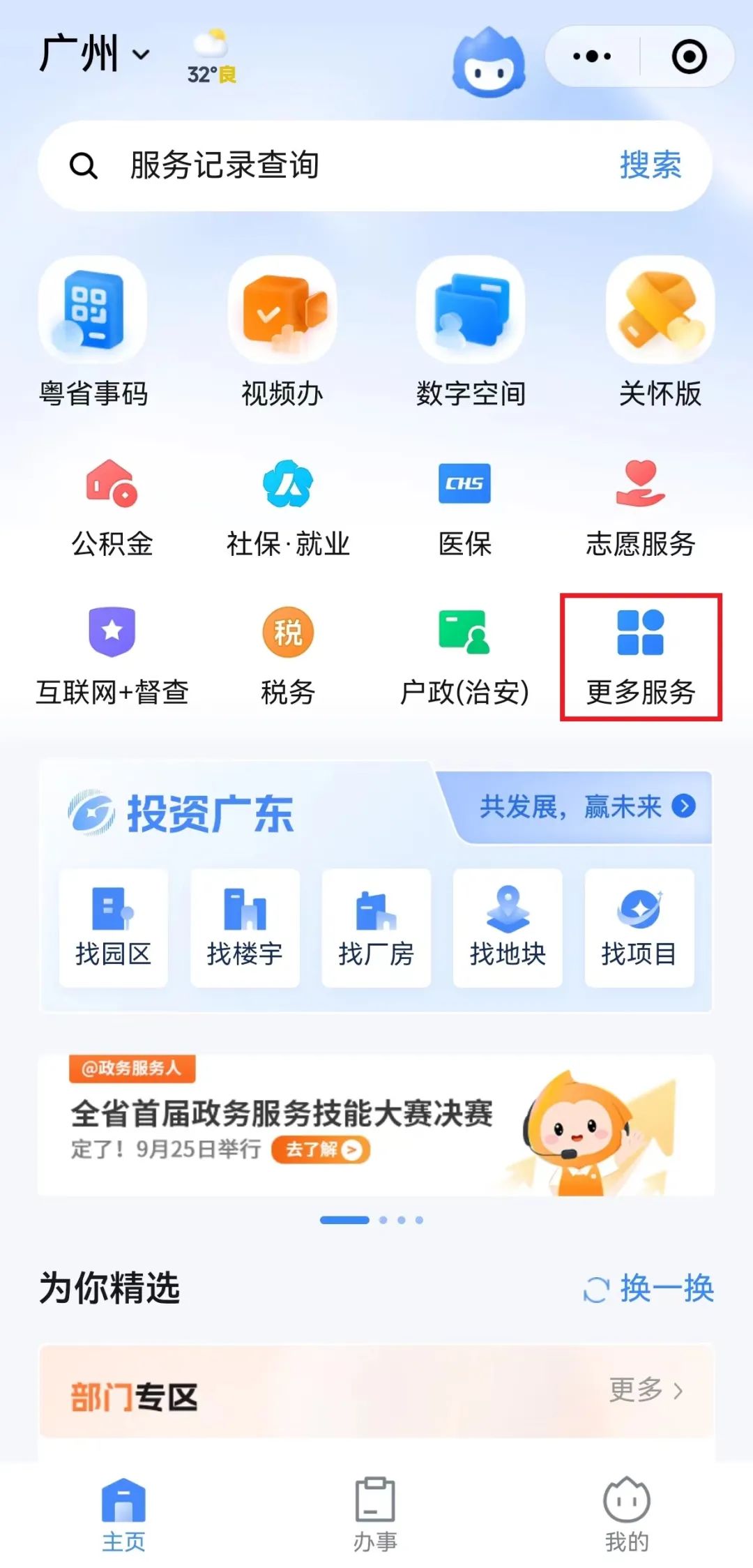Tap the 搜索 button
Image resolution: width=753 pixels, height=1568 pixels.
[x=651, y=166]
